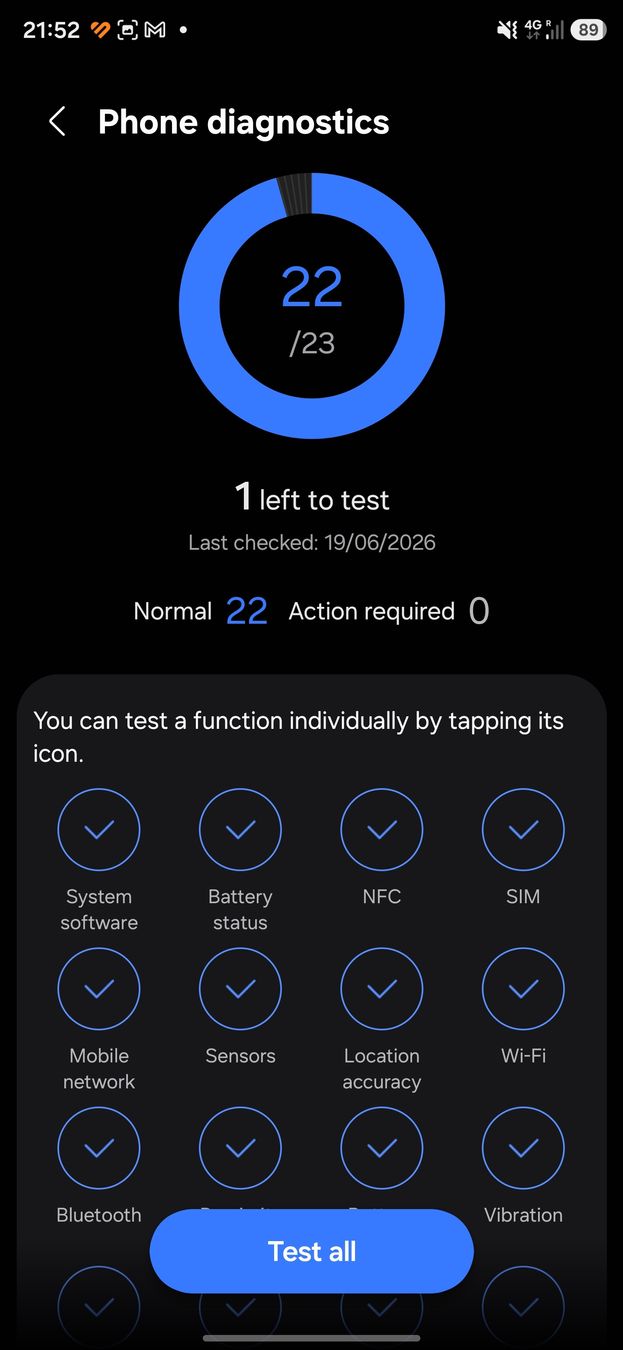Check the Battery status test

[240, 830]
